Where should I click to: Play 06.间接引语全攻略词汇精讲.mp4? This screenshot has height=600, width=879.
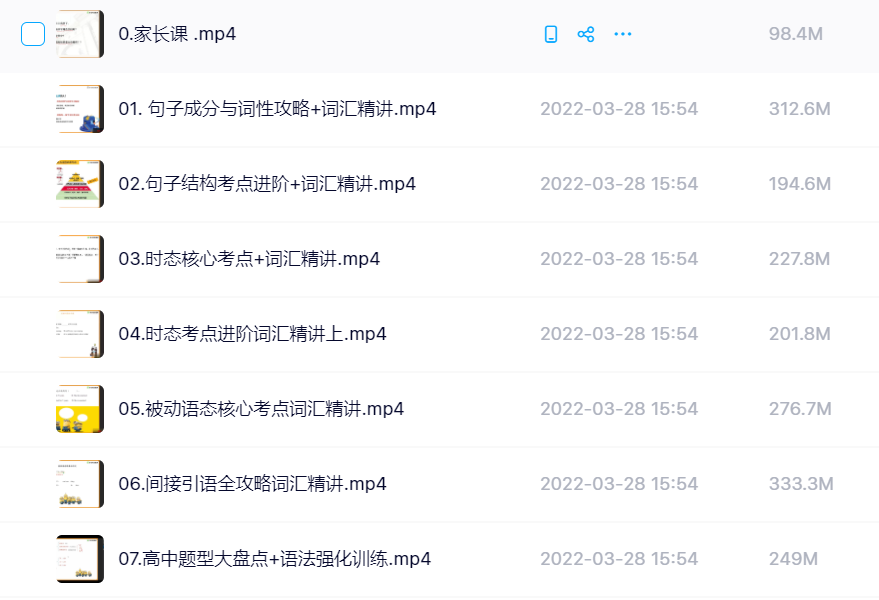pyautogui.click(x=252, y=484)
